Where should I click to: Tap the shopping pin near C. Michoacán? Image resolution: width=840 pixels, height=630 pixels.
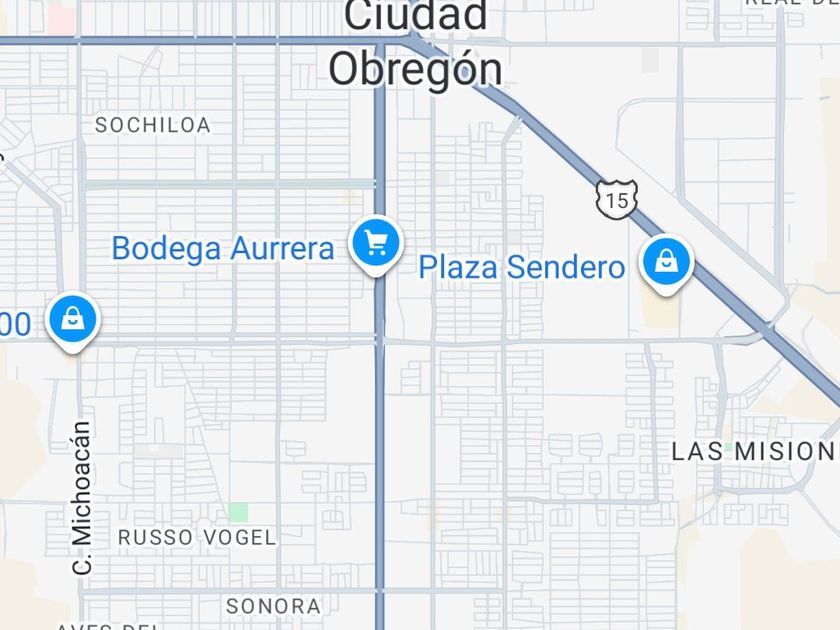73,322
